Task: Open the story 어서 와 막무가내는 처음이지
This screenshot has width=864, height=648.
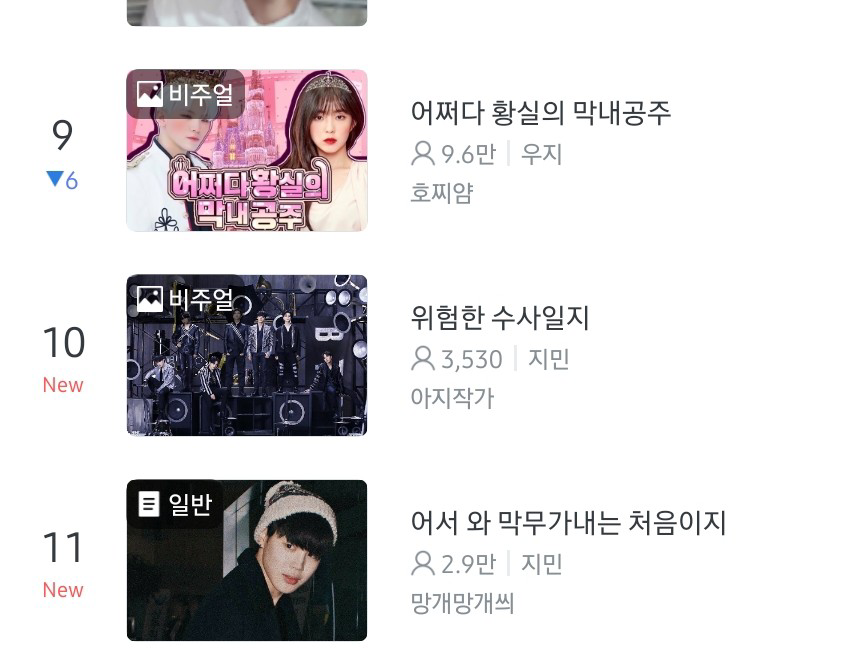Action: coord(568,523)
